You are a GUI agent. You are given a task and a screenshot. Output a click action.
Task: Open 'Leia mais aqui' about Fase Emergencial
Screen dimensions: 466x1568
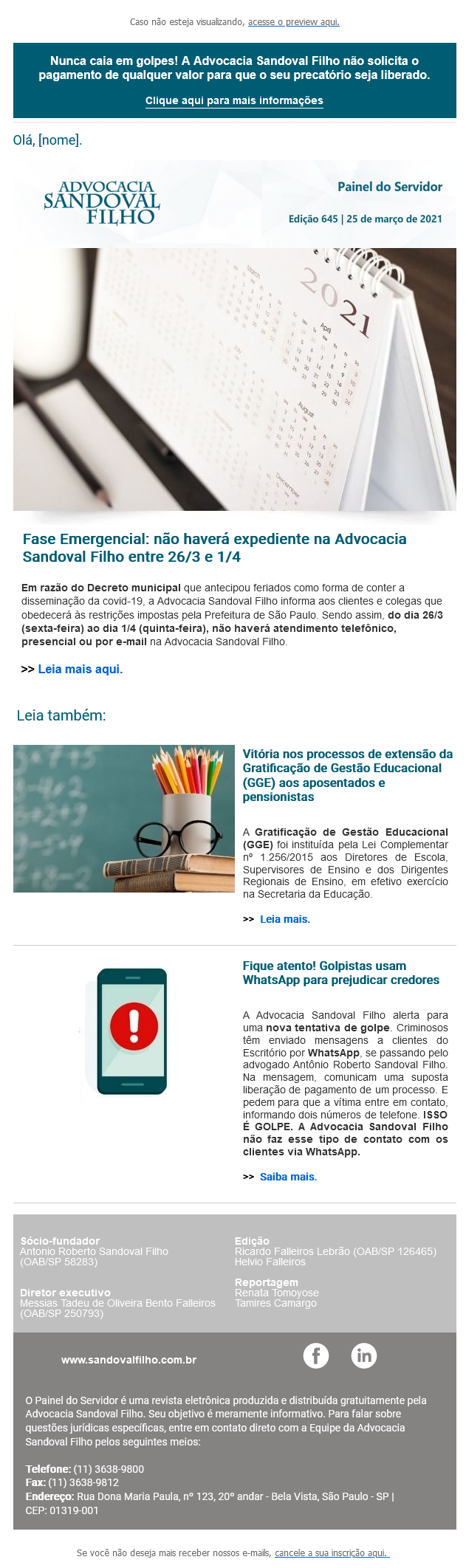click(x=80, y=669)
